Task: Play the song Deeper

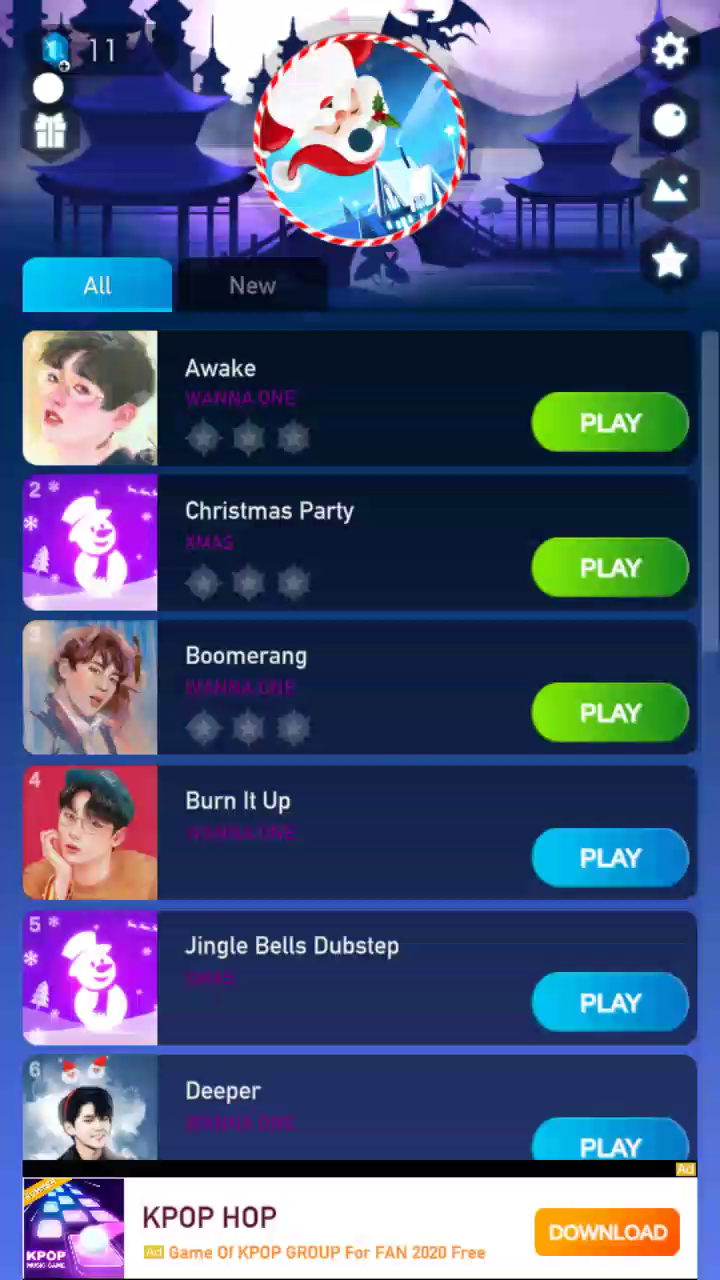Action: (x=610, y=1140)
